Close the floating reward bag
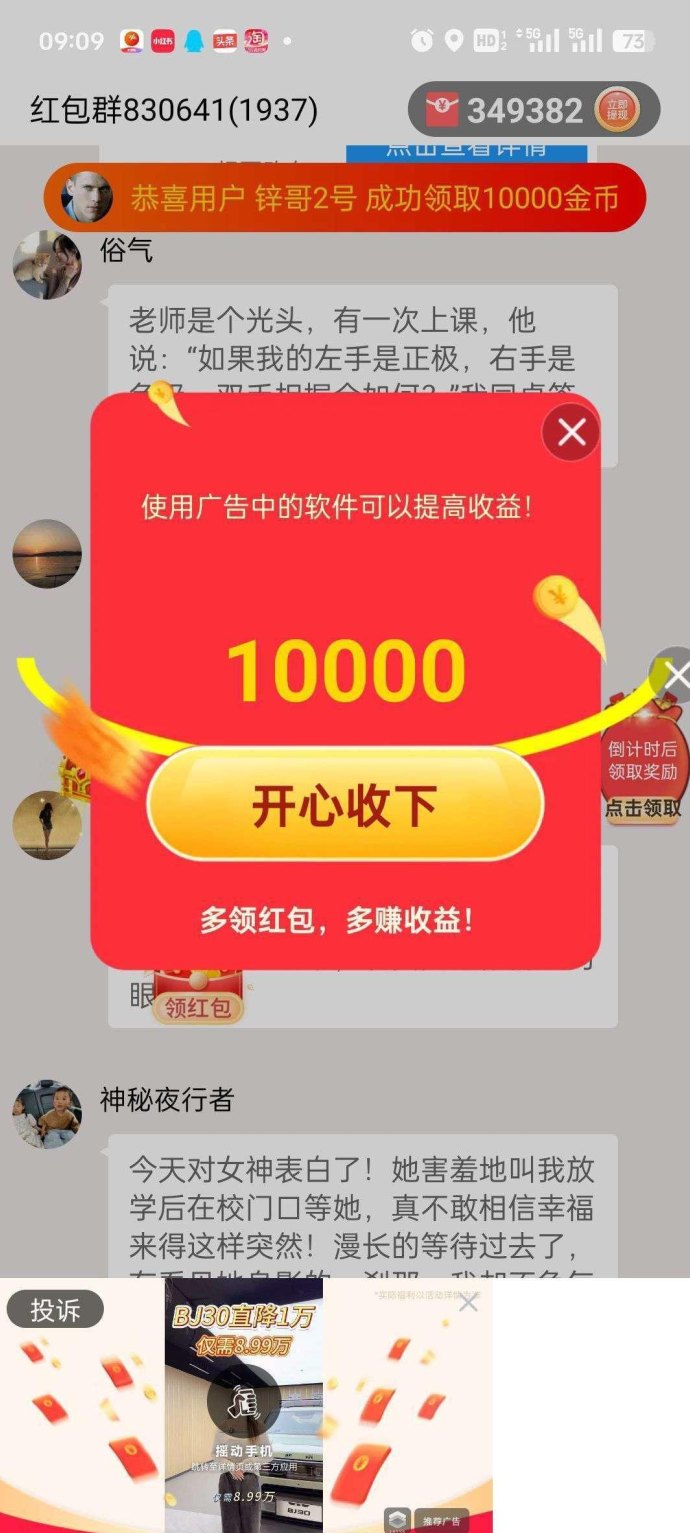The height and width of the screenshot is (1533, 690). [x=677, y=676]
